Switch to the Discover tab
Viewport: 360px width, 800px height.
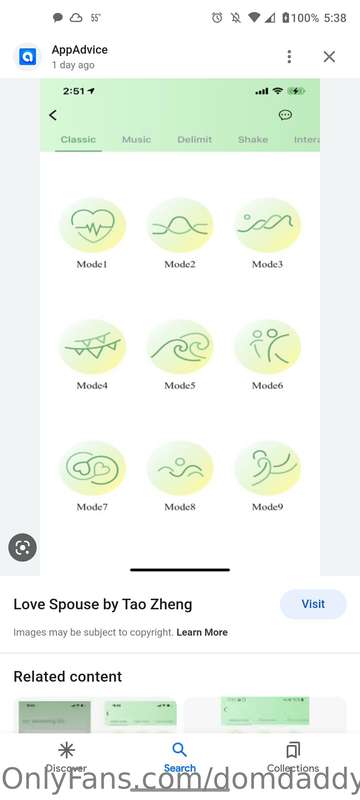pyautogui.click(x=66, y=758)
